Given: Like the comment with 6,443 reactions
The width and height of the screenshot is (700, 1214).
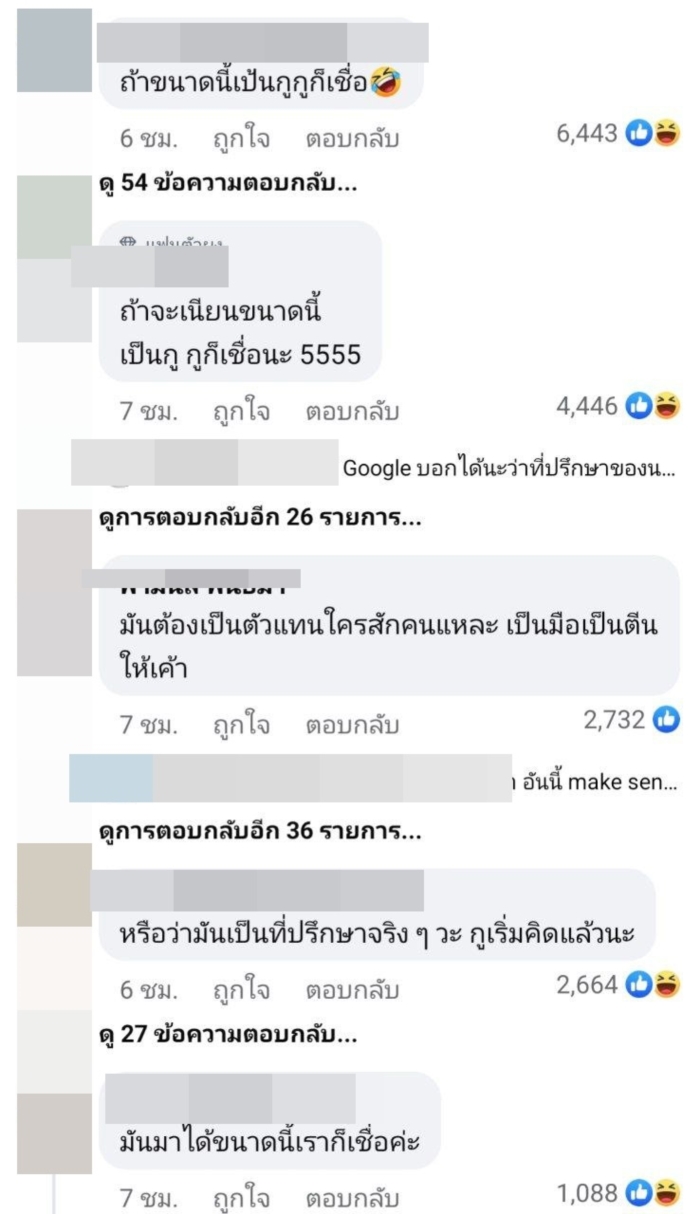Looking at the screenshot, I should pyautogui.click(x=241, y=140).
